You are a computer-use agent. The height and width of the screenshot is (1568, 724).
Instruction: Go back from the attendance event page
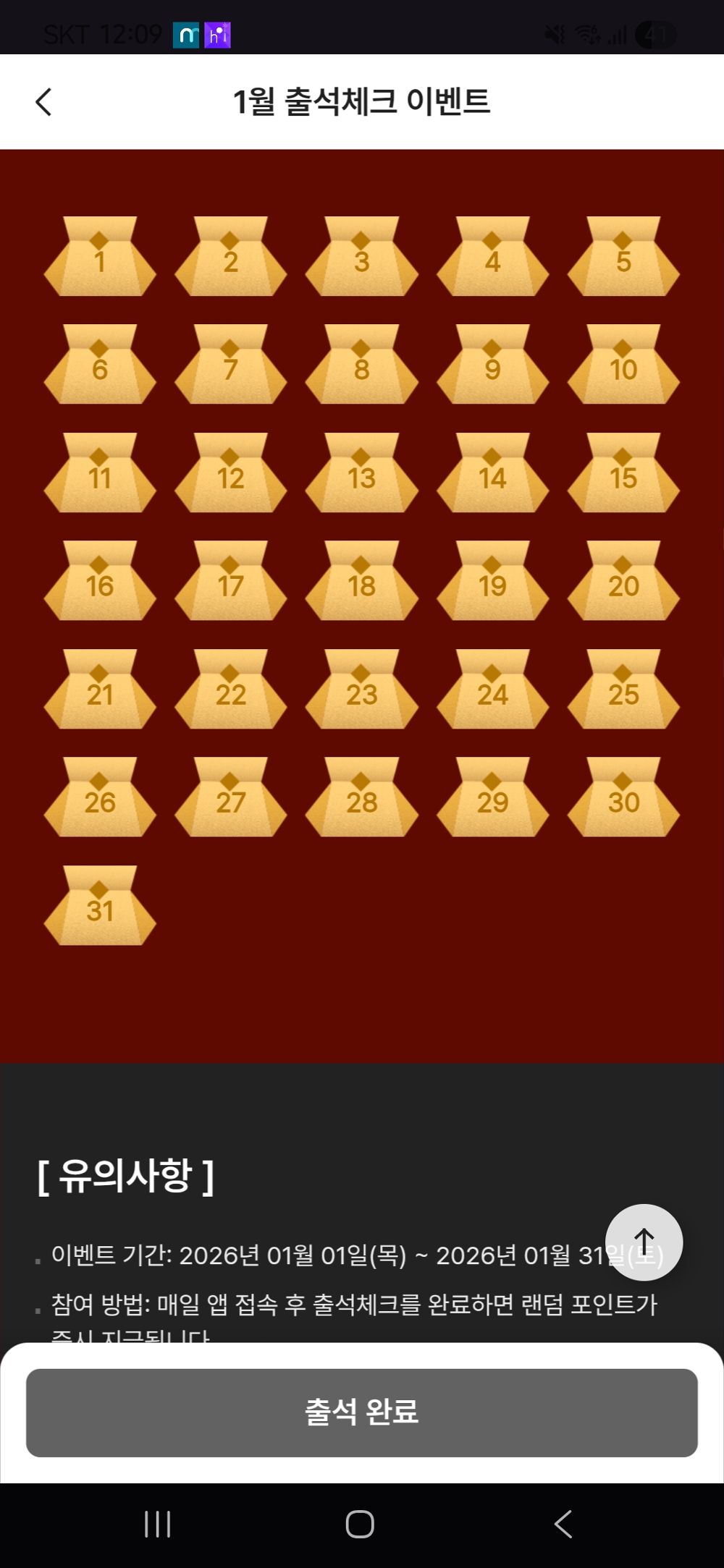44,102
